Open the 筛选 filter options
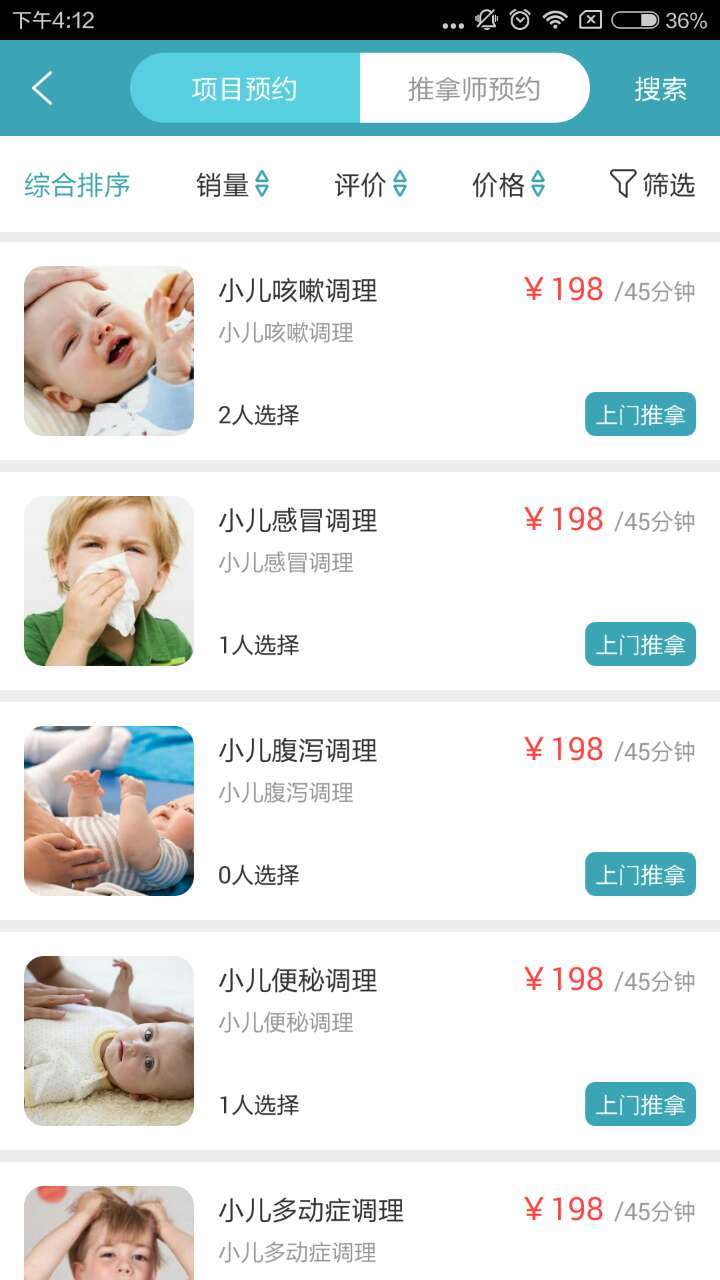 click(652, 185)
